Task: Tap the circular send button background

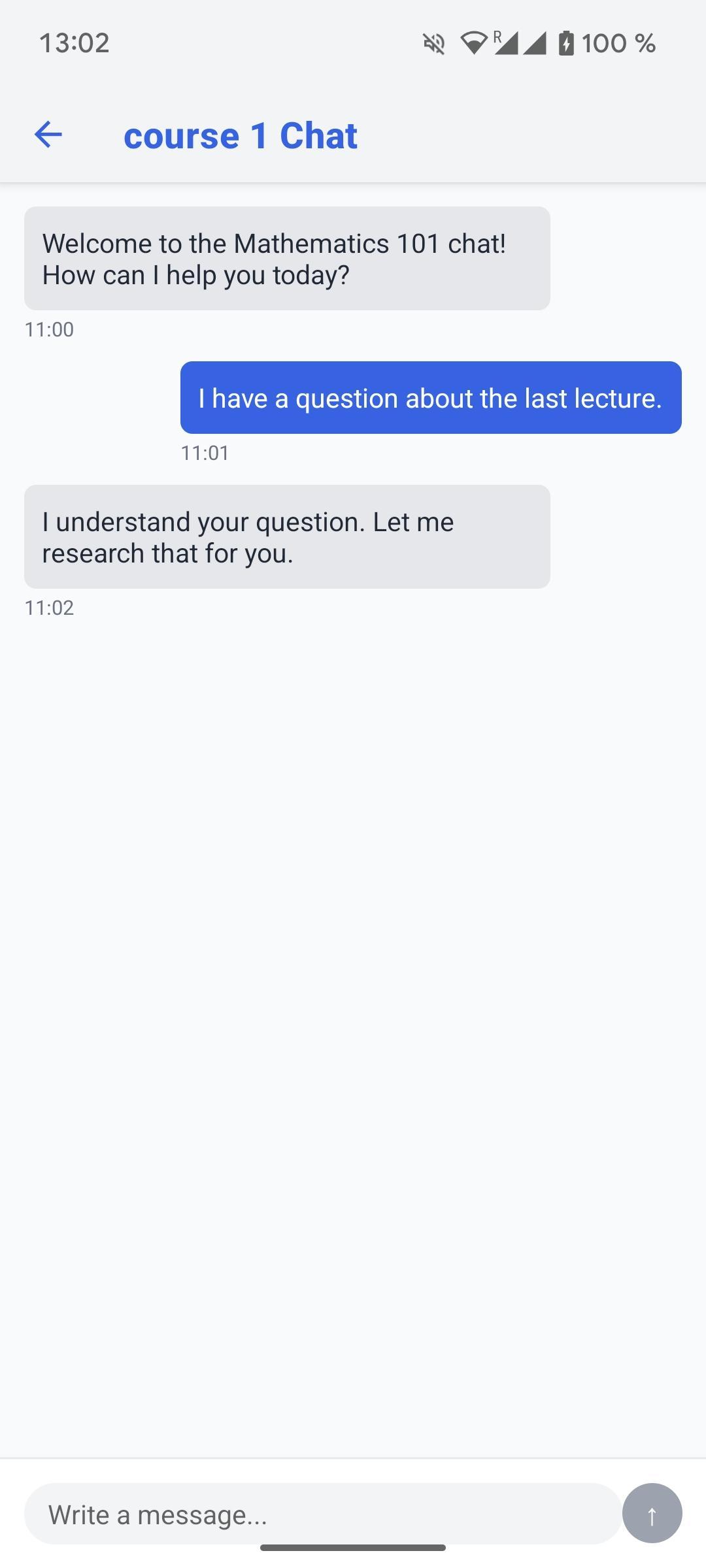Action: tap(653, 1514)
